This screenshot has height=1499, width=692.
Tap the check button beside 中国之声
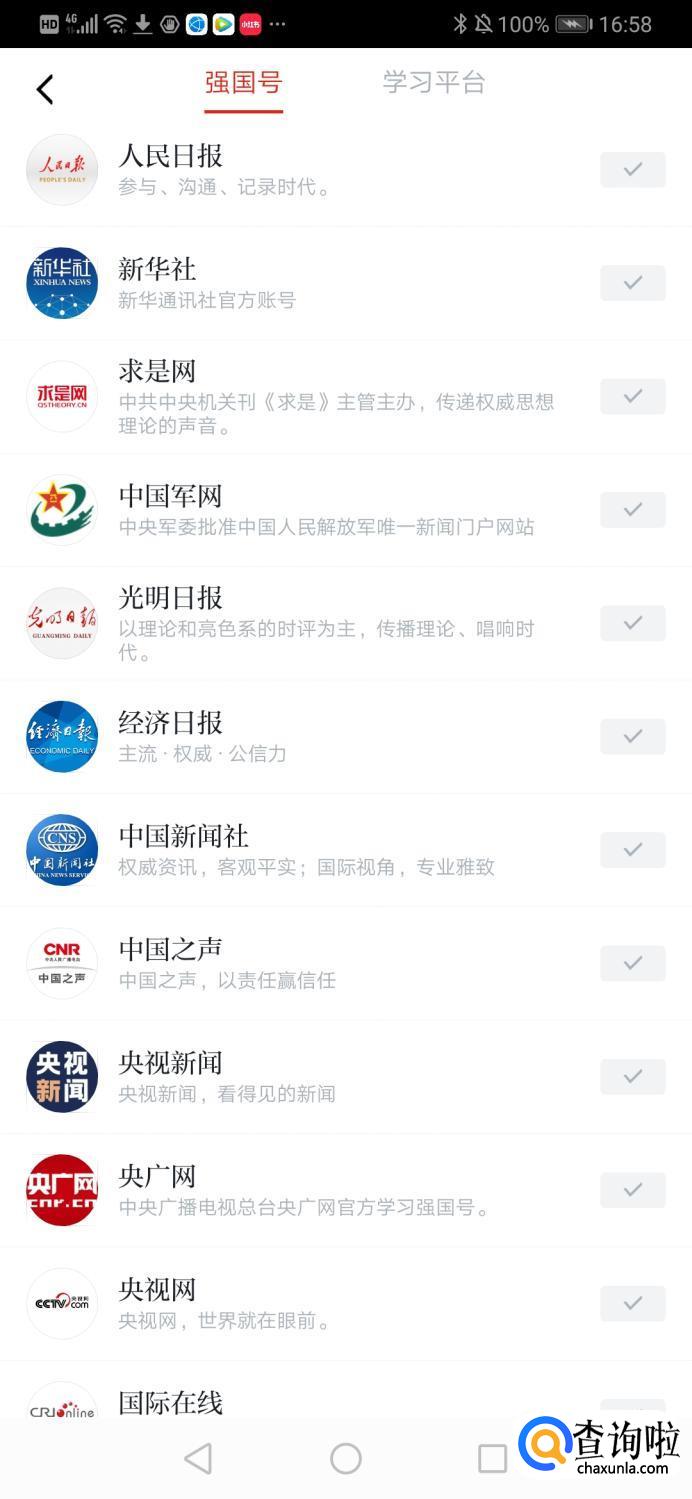[632, 963]
